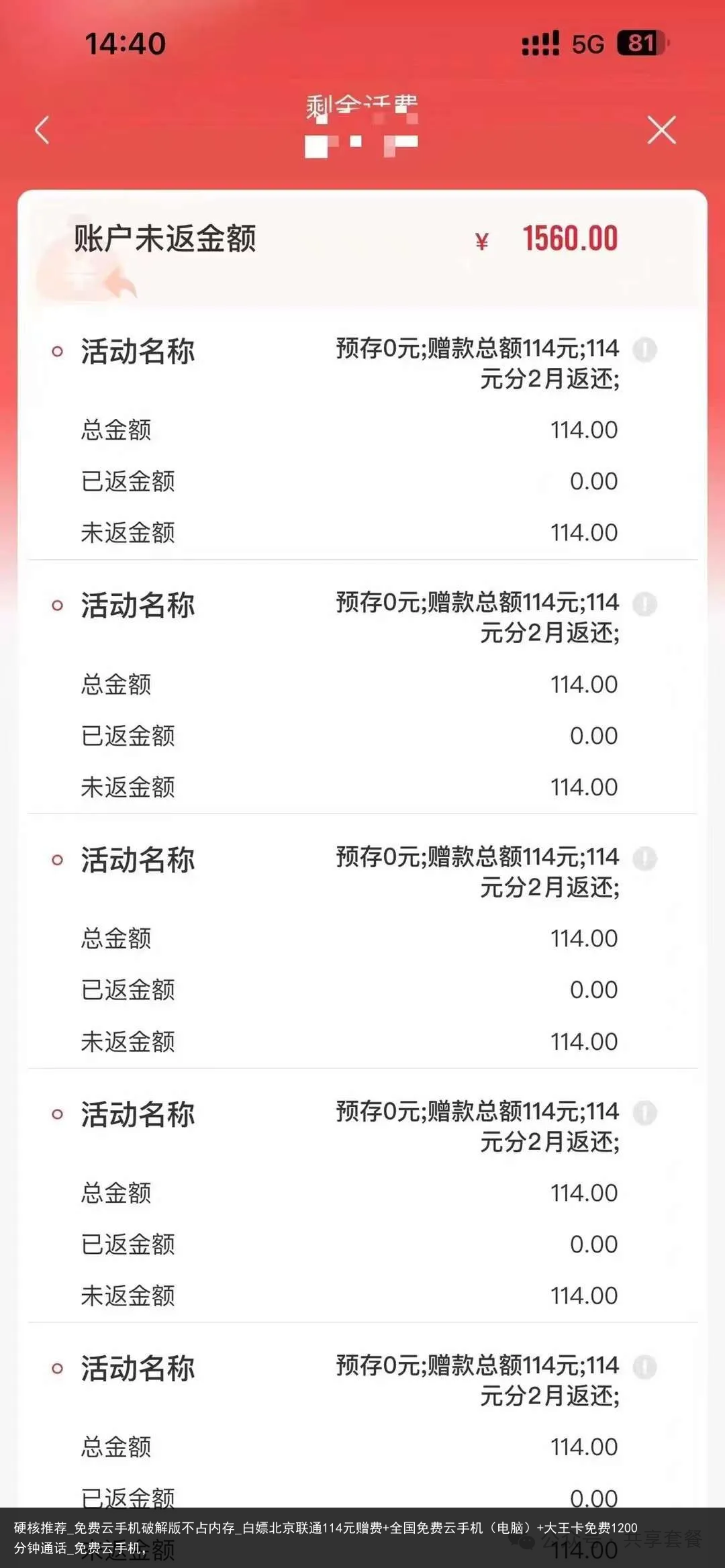This screenshot has height=1568, width=725.
Task: Close the page with the X icon
Action: point(661,130)
